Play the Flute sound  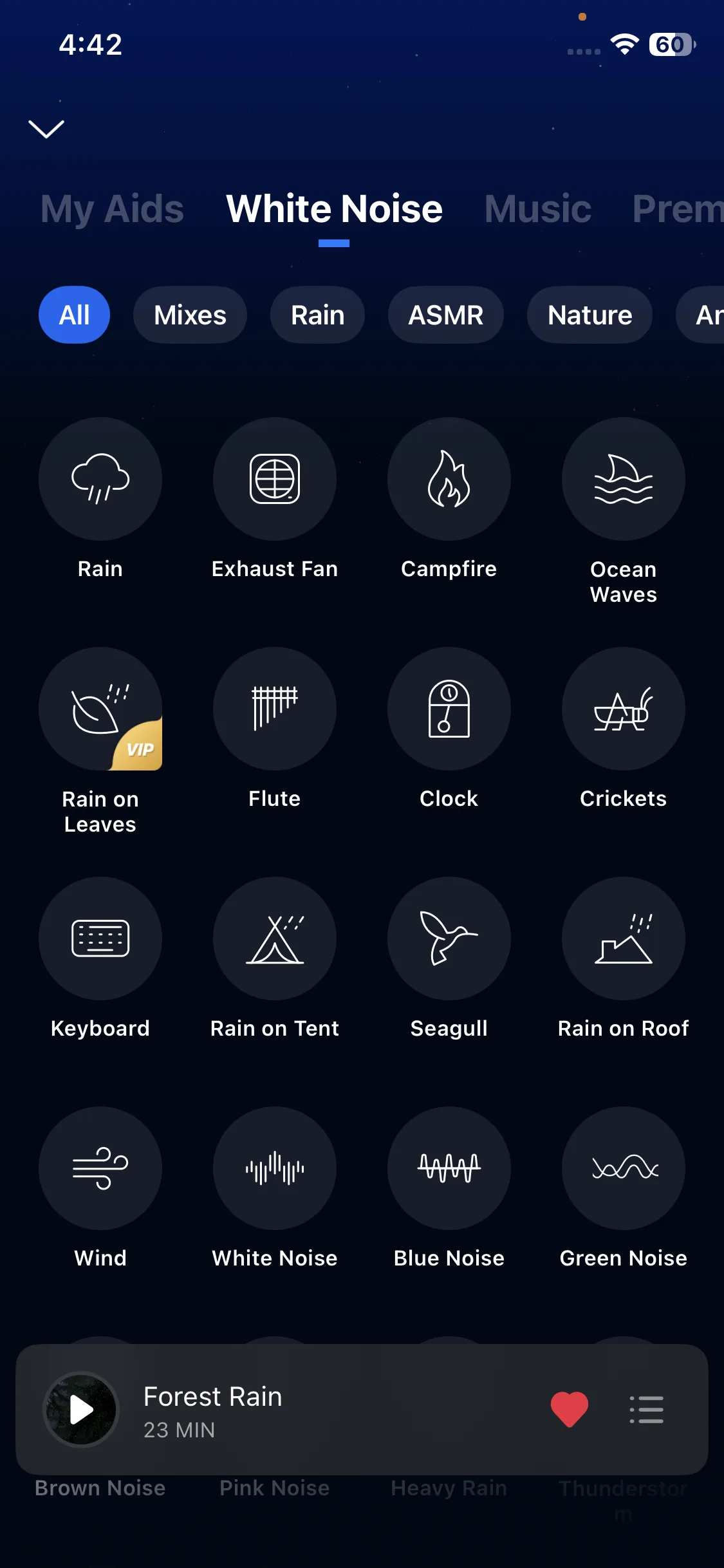275,709
